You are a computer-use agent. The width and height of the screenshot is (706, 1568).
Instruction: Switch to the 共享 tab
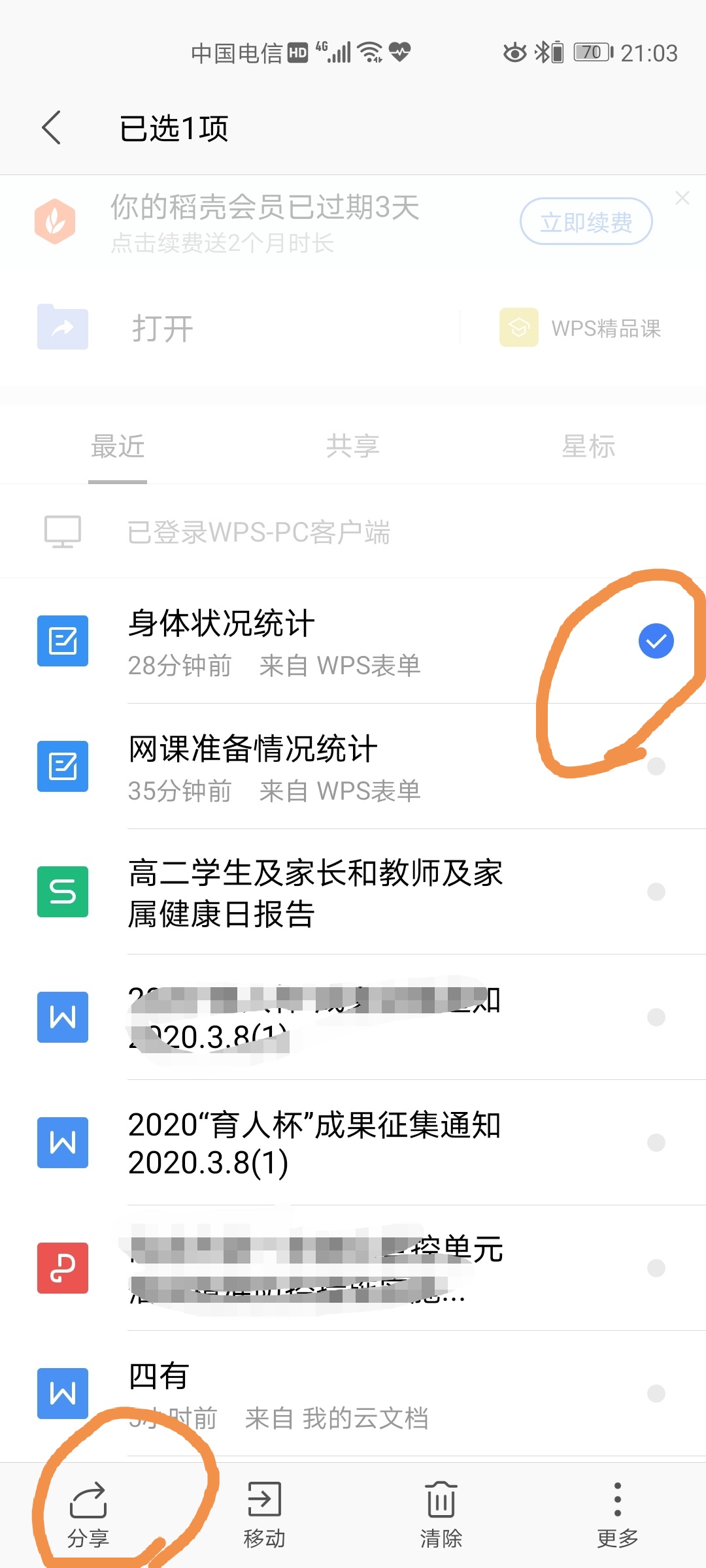click(x=353, y=446)
